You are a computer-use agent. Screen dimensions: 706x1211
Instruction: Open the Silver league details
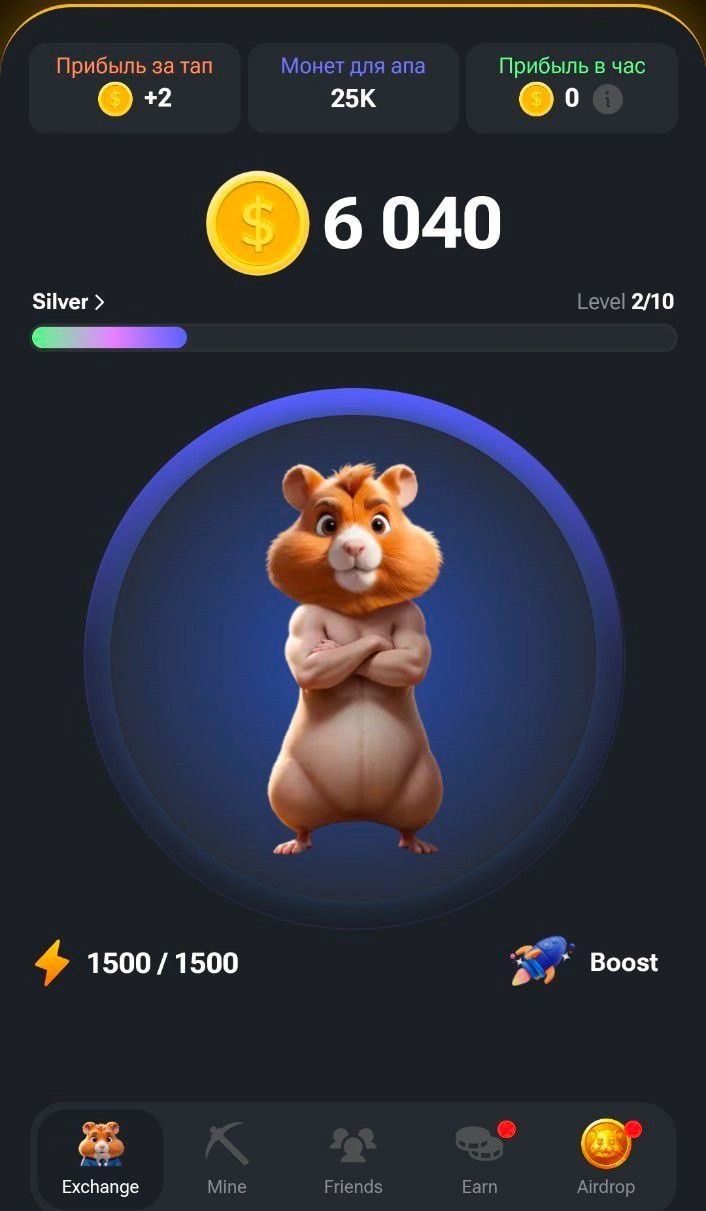[x=68, y=302]
